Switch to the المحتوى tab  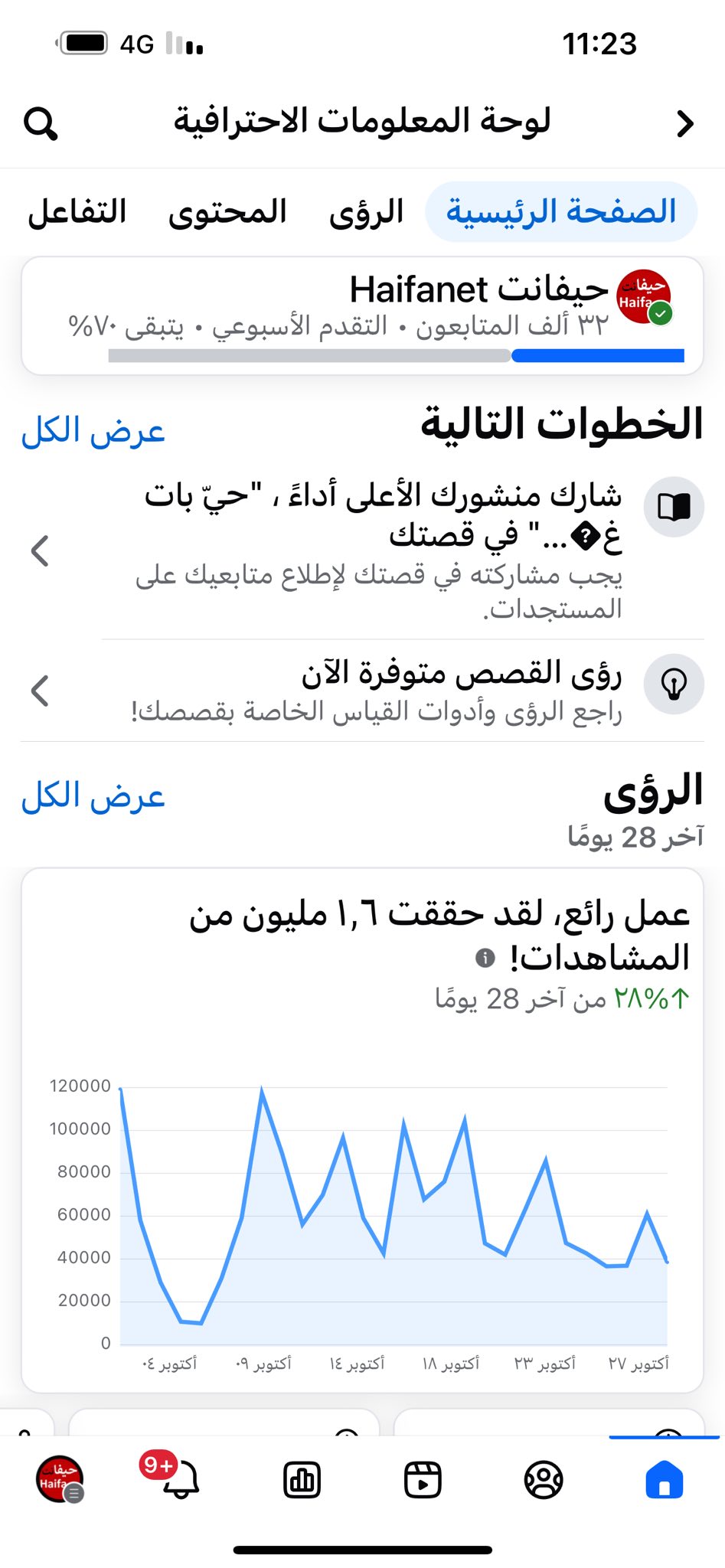[227, 212]
